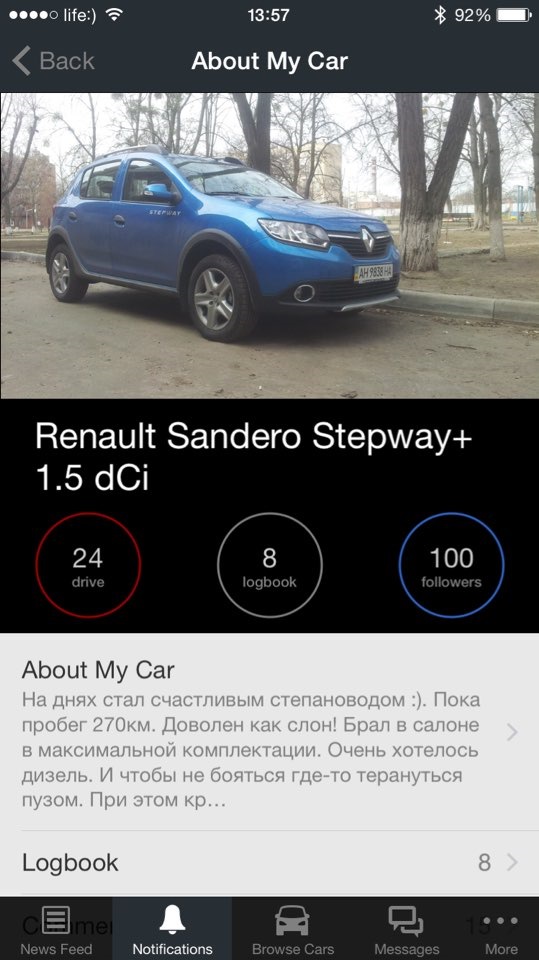Open the Notifications tab
This screenshot has width=539, height=960.
[x=172, y=929]
